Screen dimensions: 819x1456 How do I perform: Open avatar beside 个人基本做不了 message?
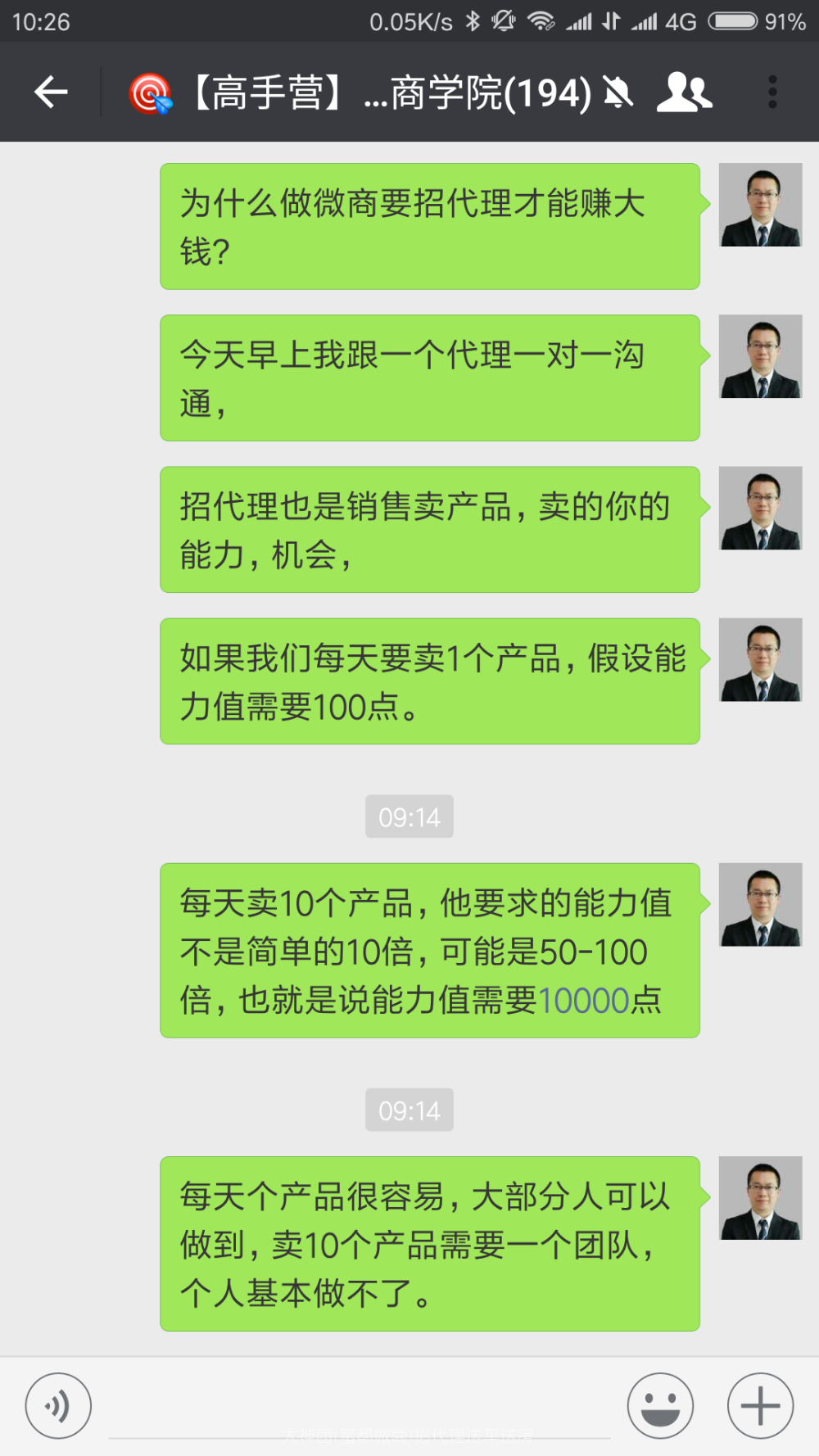(760, 1197)
